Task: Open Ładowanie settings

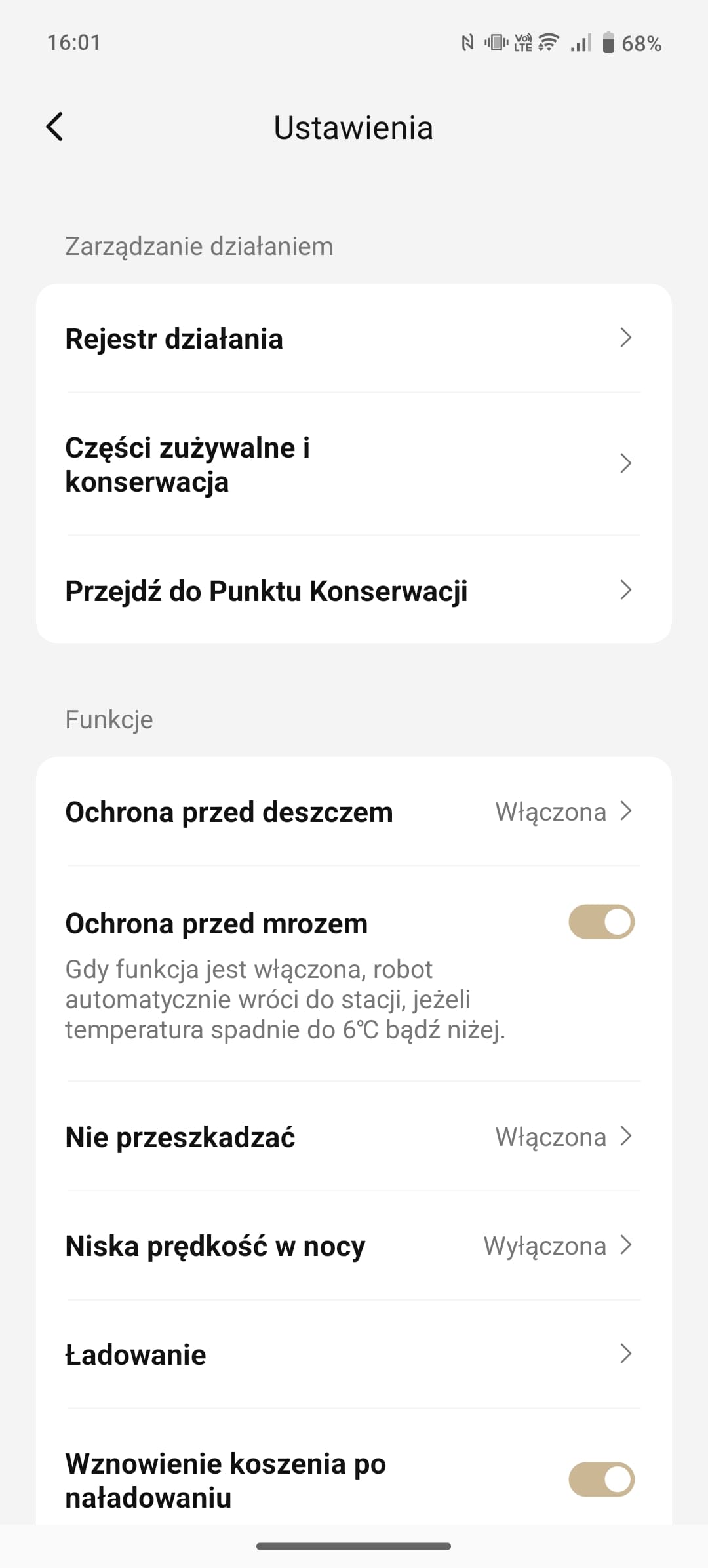Action: click(x=354, y=1354)
